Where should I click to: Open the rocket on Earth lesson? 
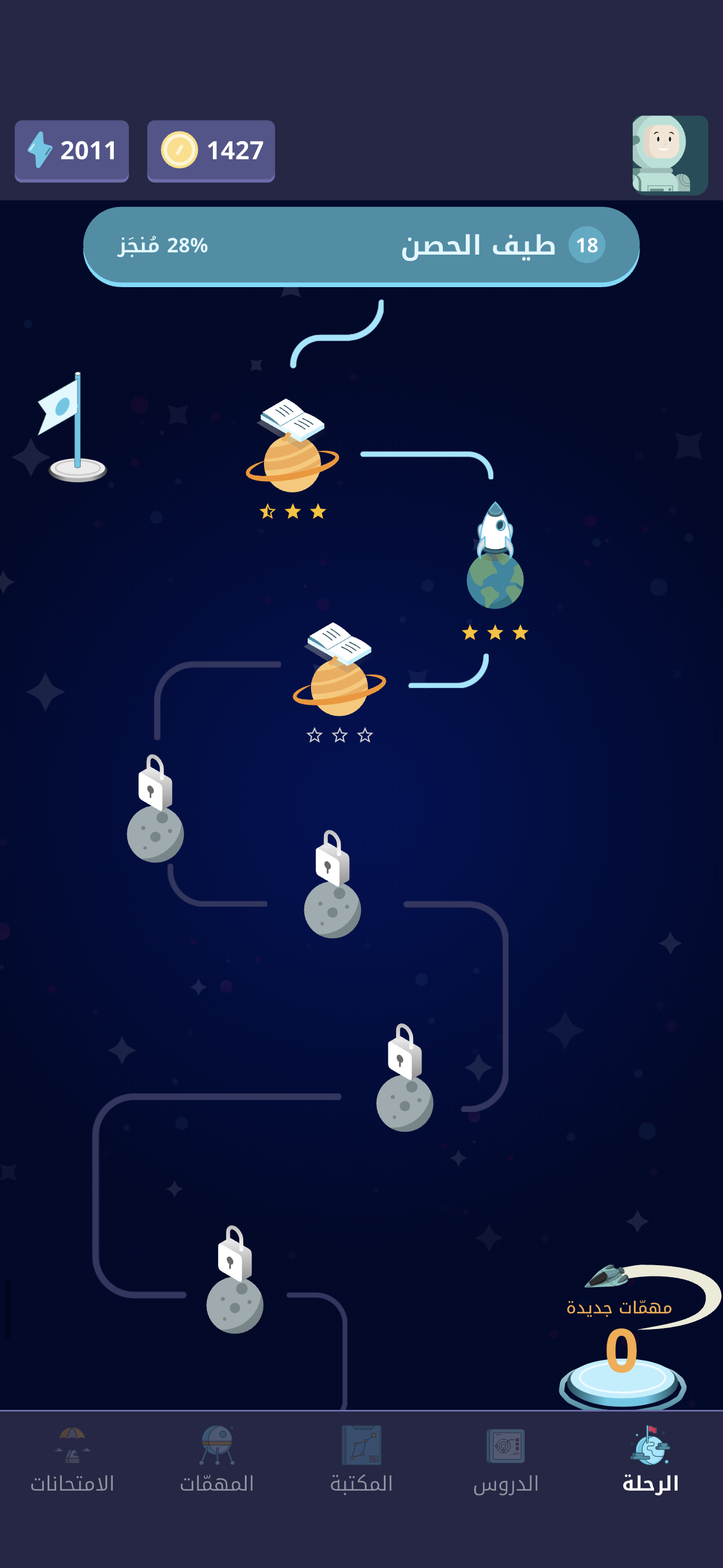pos(495,560)
